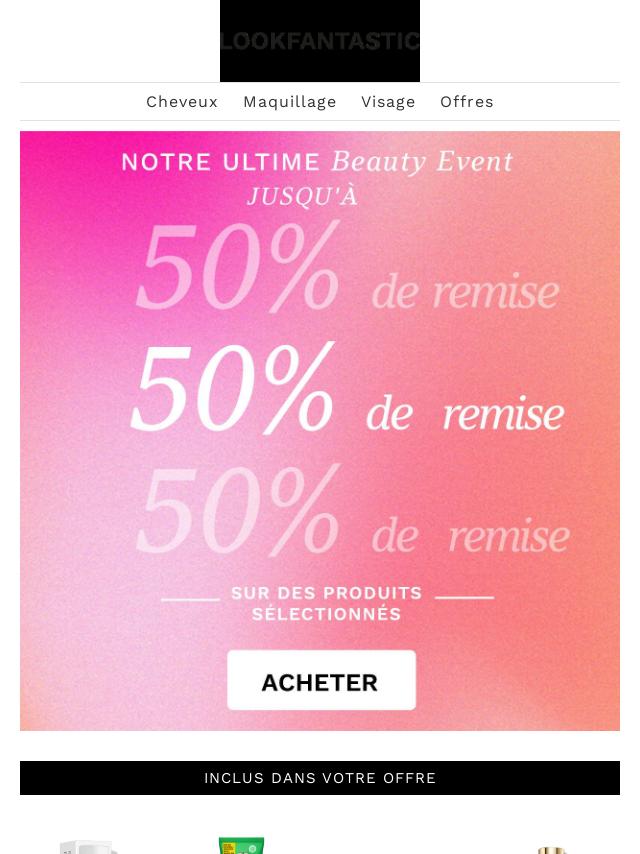Tap the ACHETER button

click(x=320, y=681)
